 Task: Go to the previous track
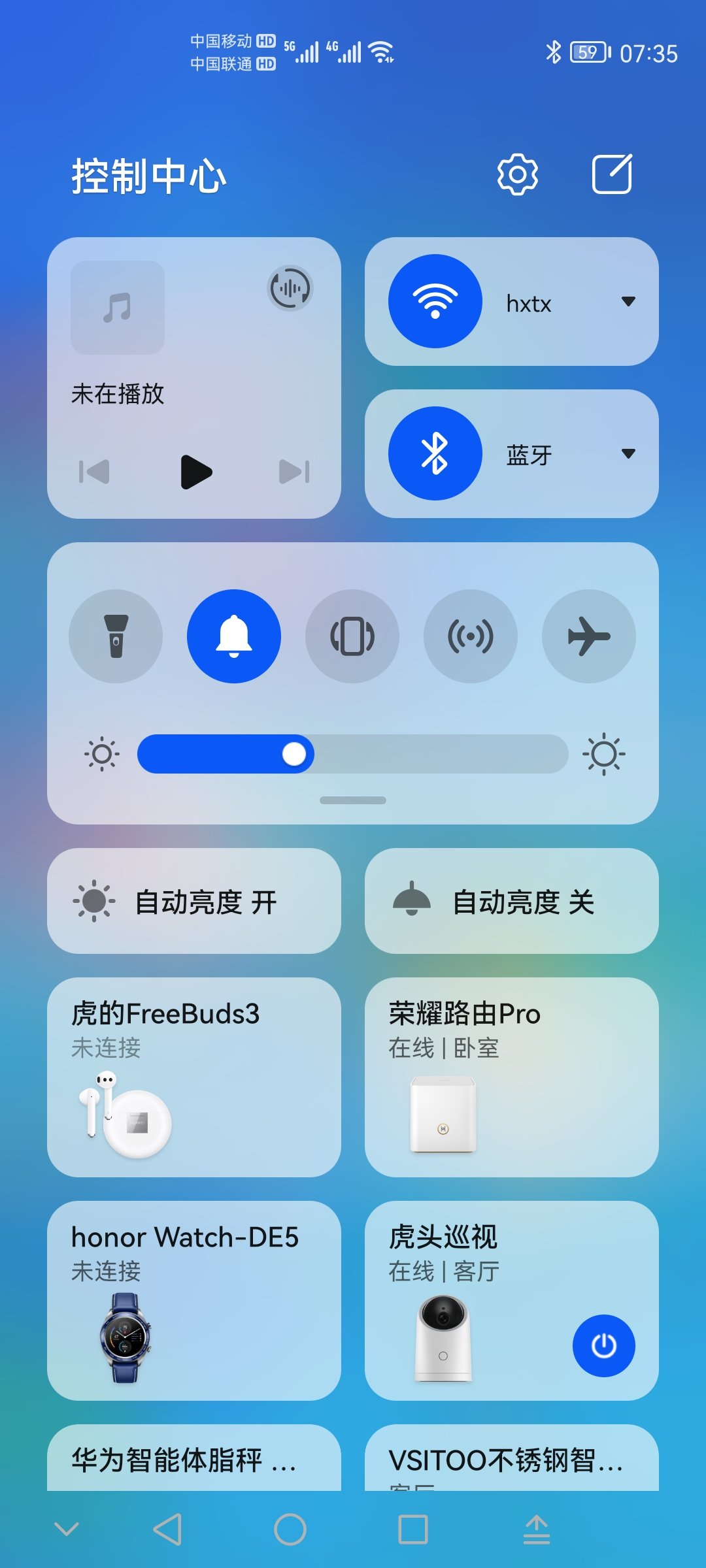coord(95,472)
